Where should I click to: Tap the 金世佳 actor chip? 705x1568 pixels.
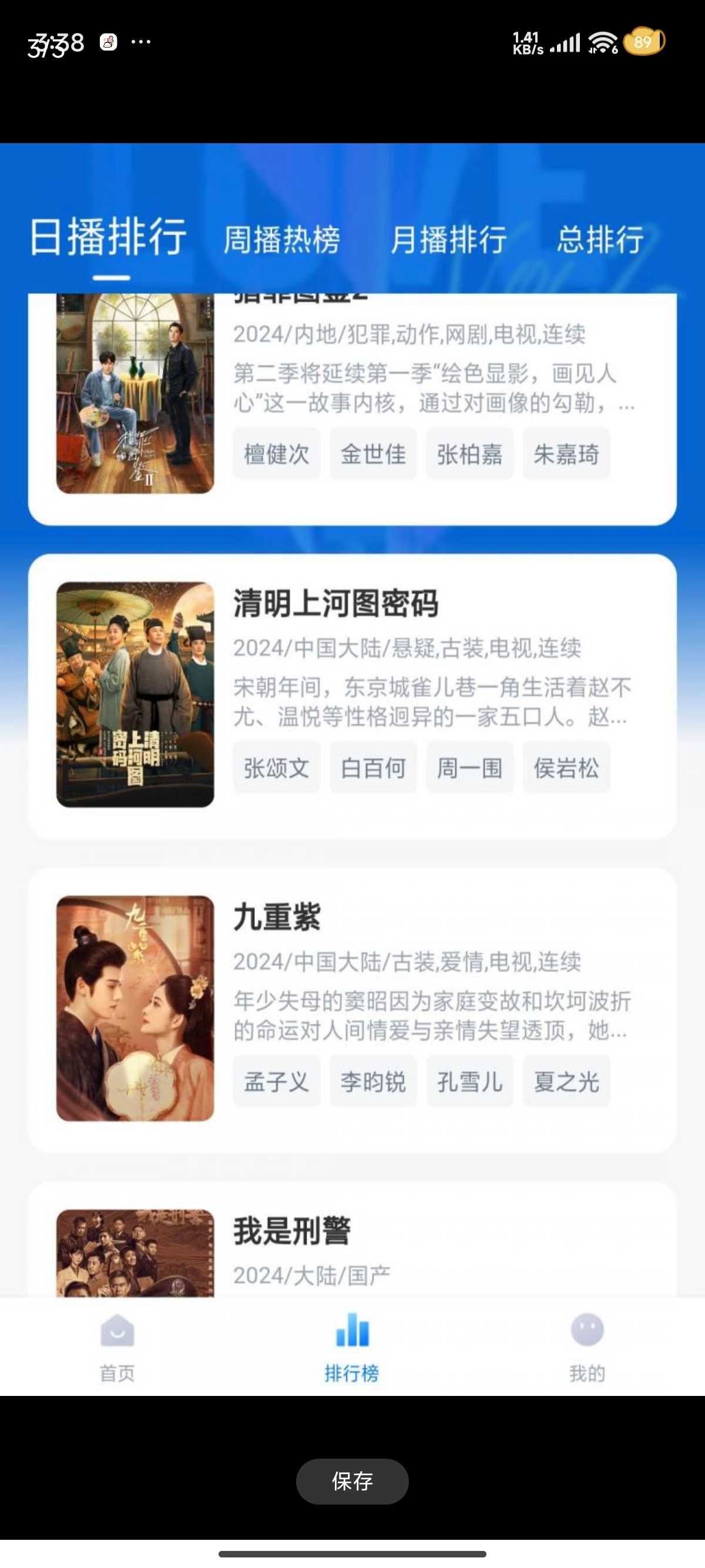(x=373, y=454)
